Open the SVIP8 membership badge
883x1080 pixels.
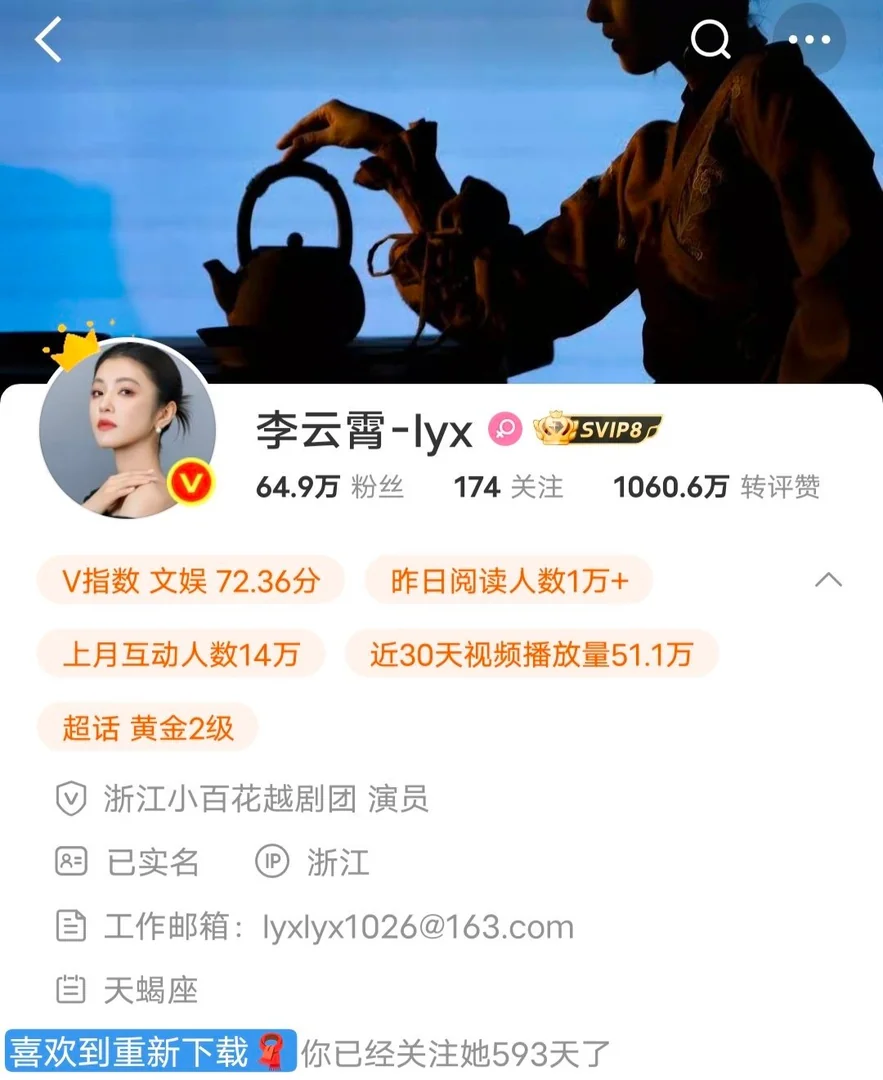[598, 431]
